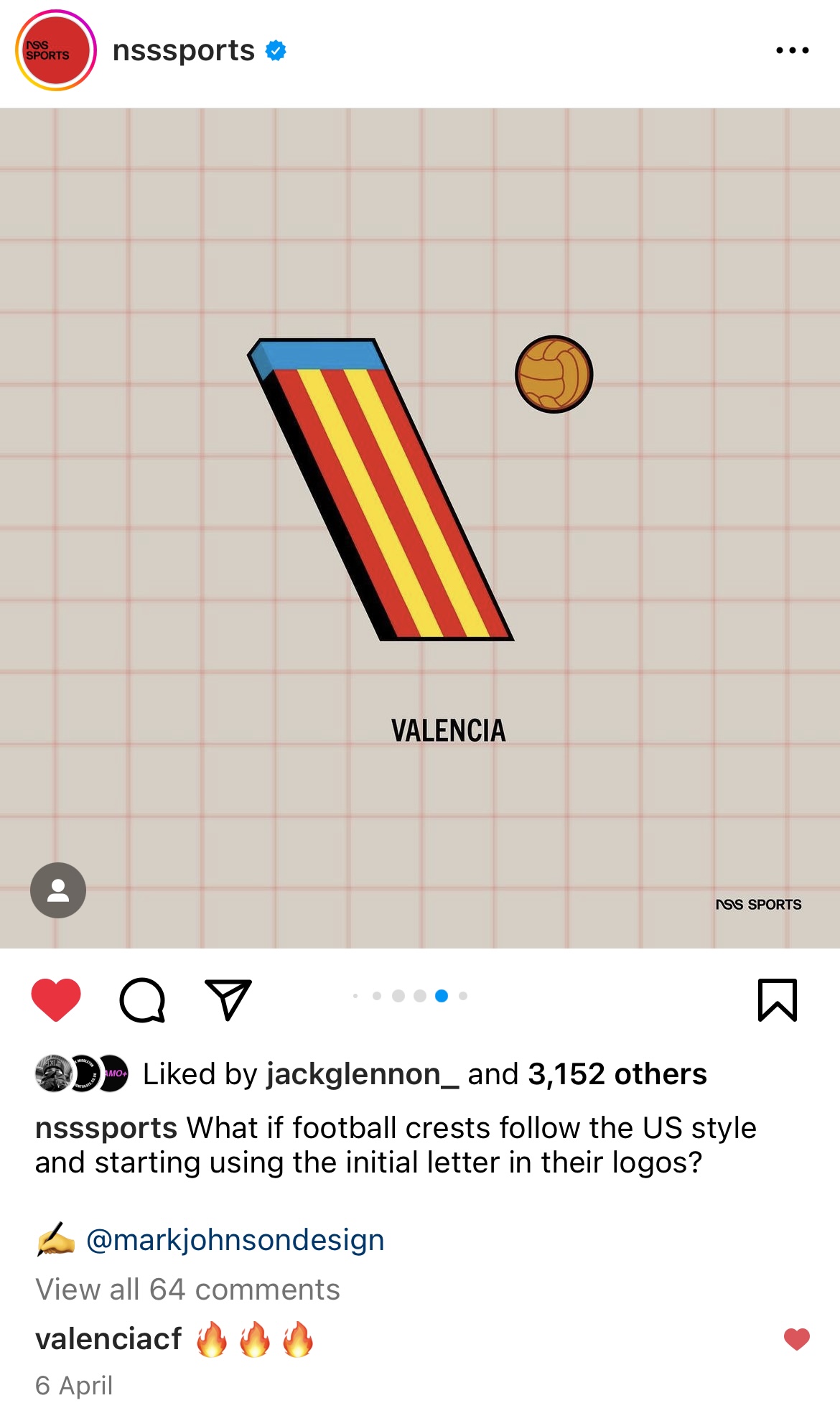Open the post's three-dot overflow menu
This screenshot has width=840, height=1426.
792,50
